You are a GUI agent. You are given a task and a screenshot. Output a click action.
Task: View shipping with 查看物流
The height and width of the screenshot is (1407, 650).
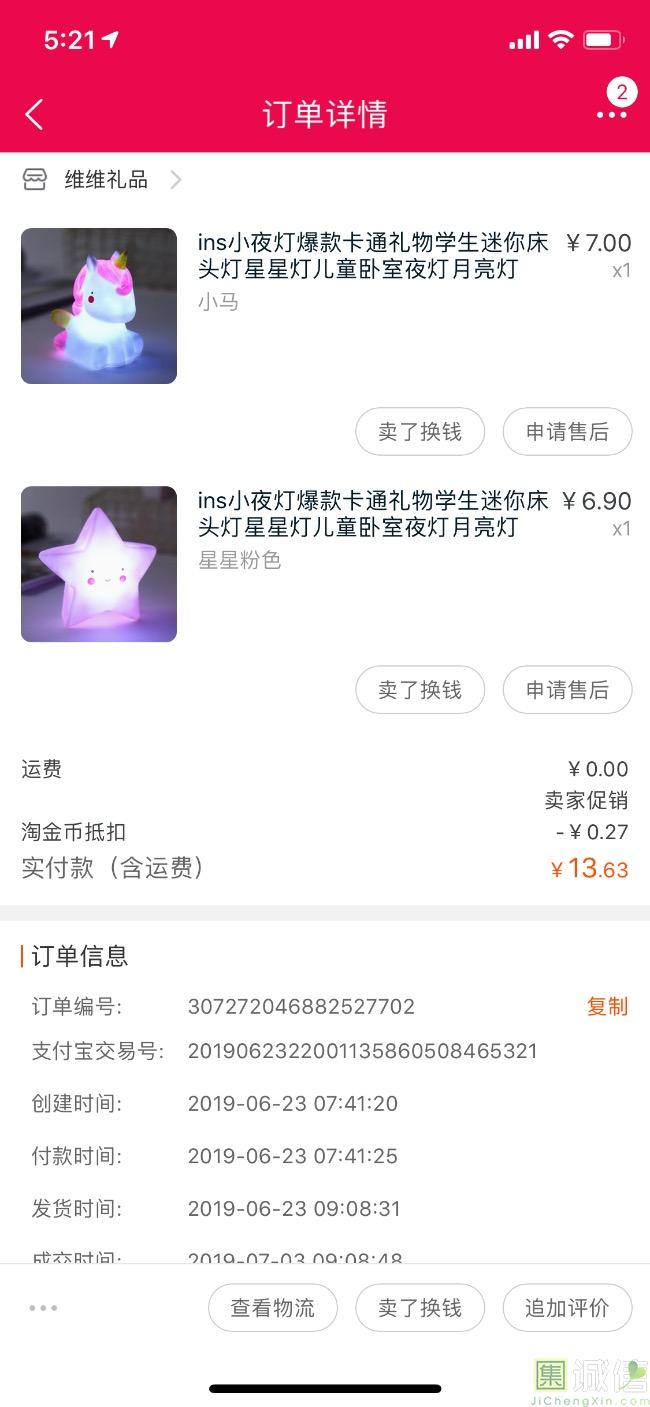click(x=273, y=1308)
